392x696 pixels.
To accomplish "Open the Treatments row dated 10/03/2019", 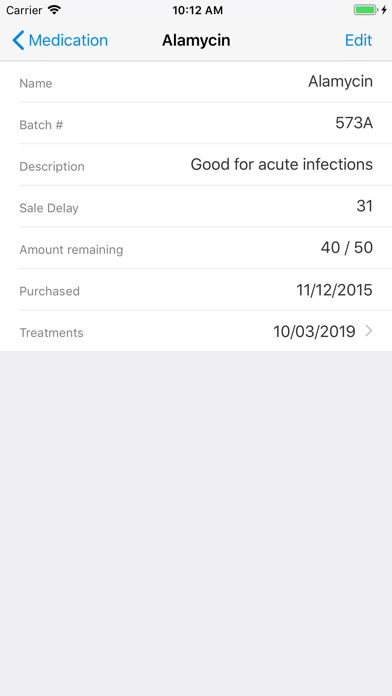I will 196,331.
